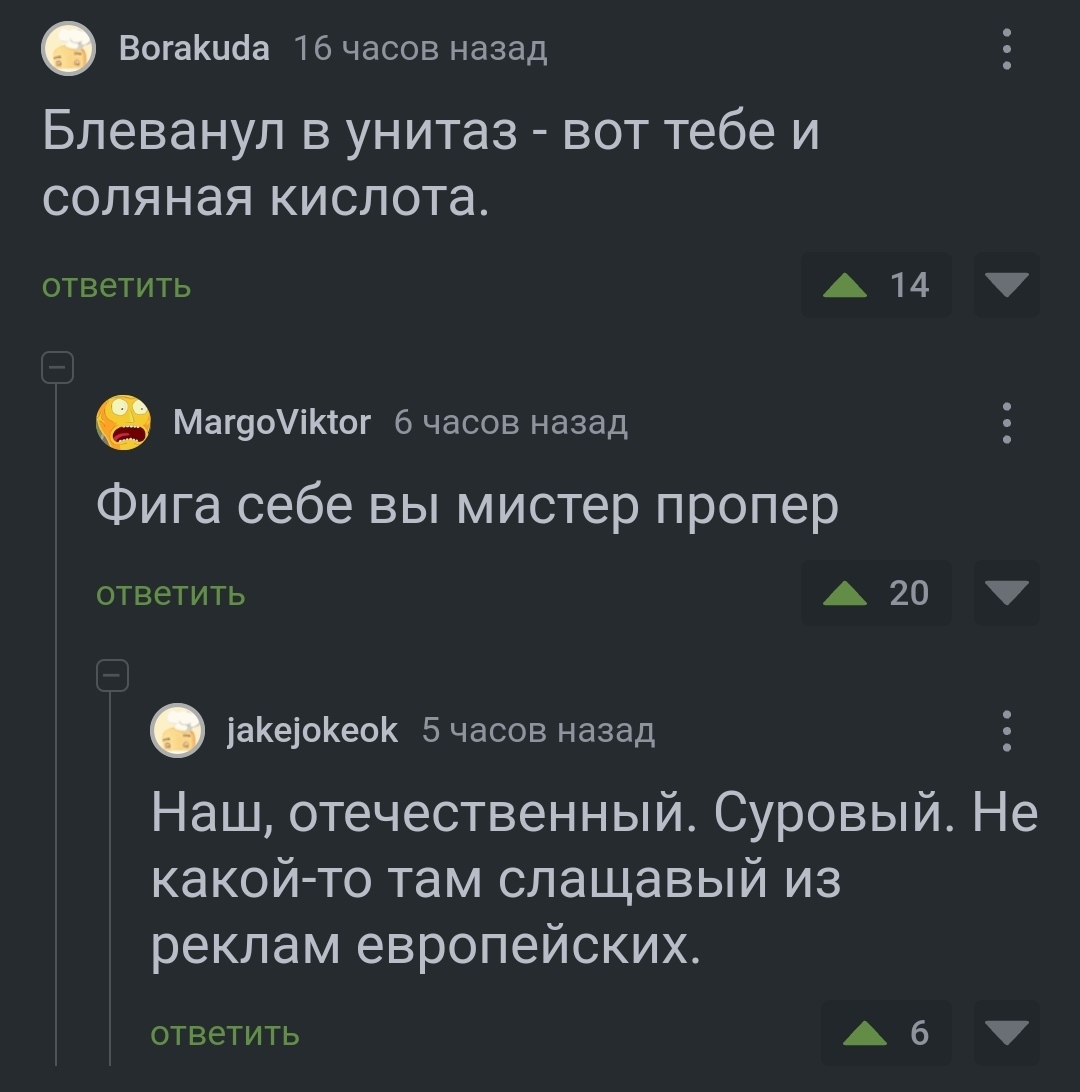1080x1092 pixels.
Task: Upvote MargoViktor's comment
Action: coord(846,594)
